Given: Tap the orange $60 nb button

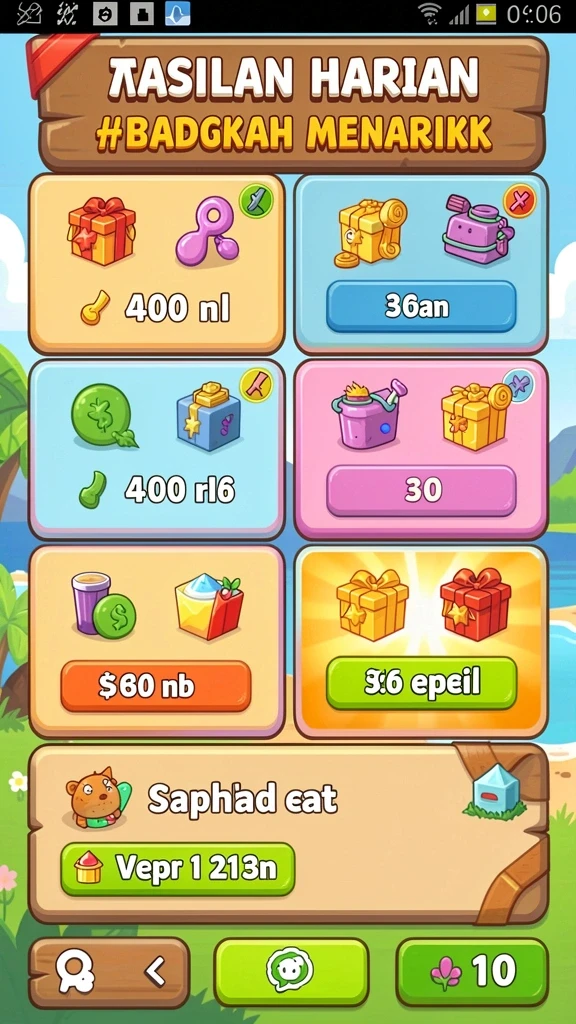Looking at the screenshot, I should [155, 686].
